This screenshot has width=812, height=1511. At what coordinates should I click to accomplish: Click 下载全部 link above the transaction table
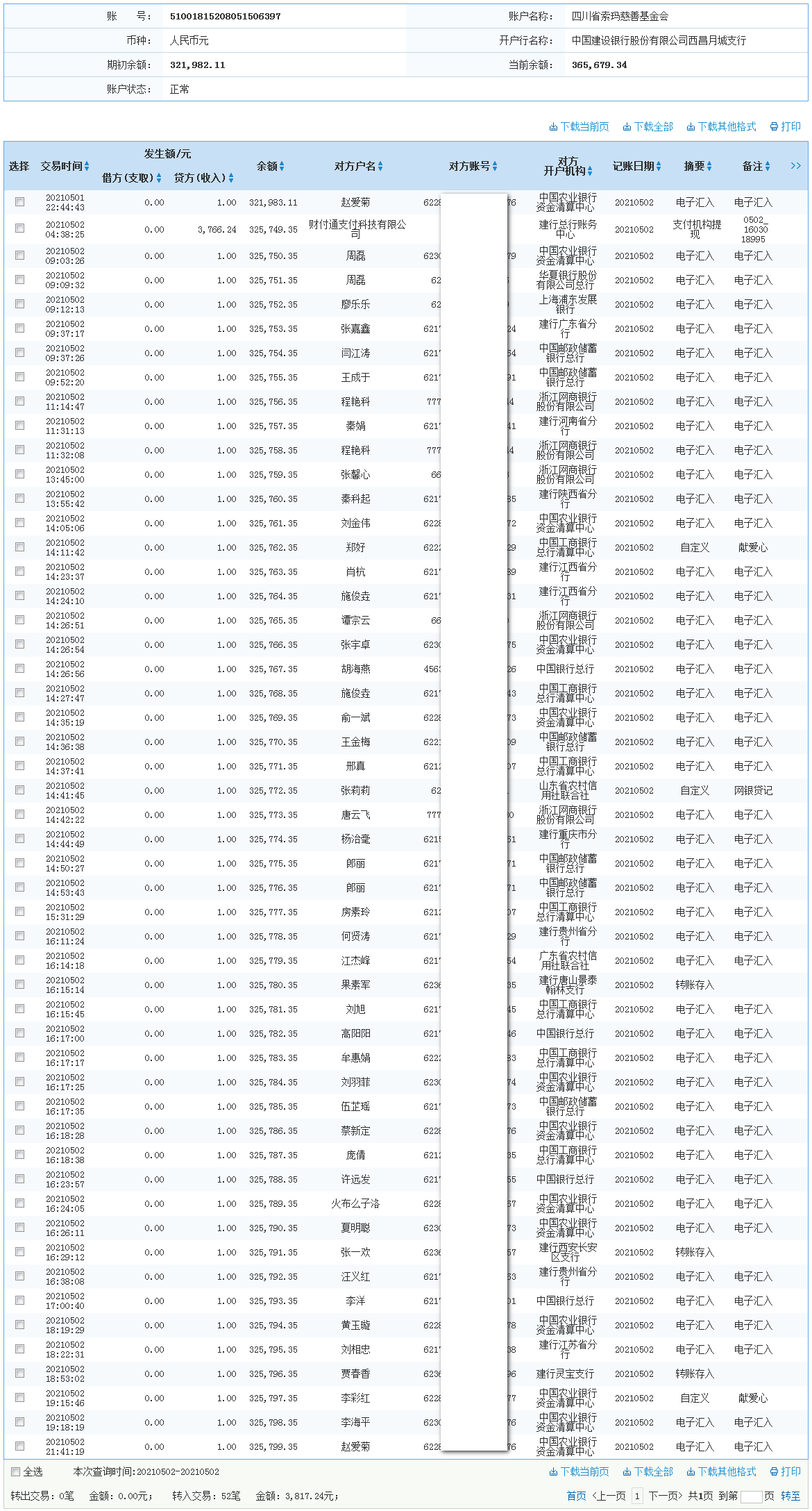coord(648,126)
